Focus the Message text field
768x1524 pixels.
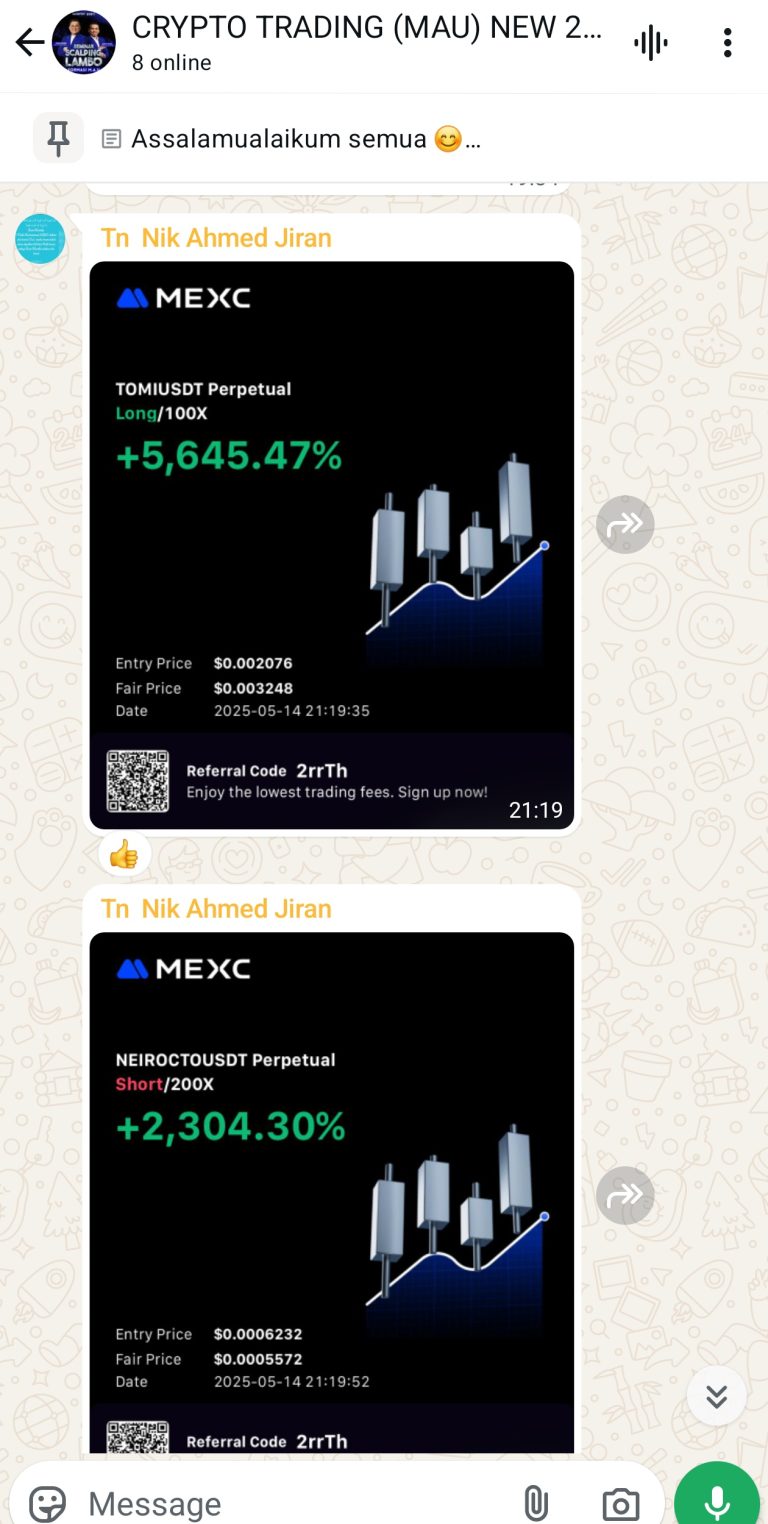290,1503
